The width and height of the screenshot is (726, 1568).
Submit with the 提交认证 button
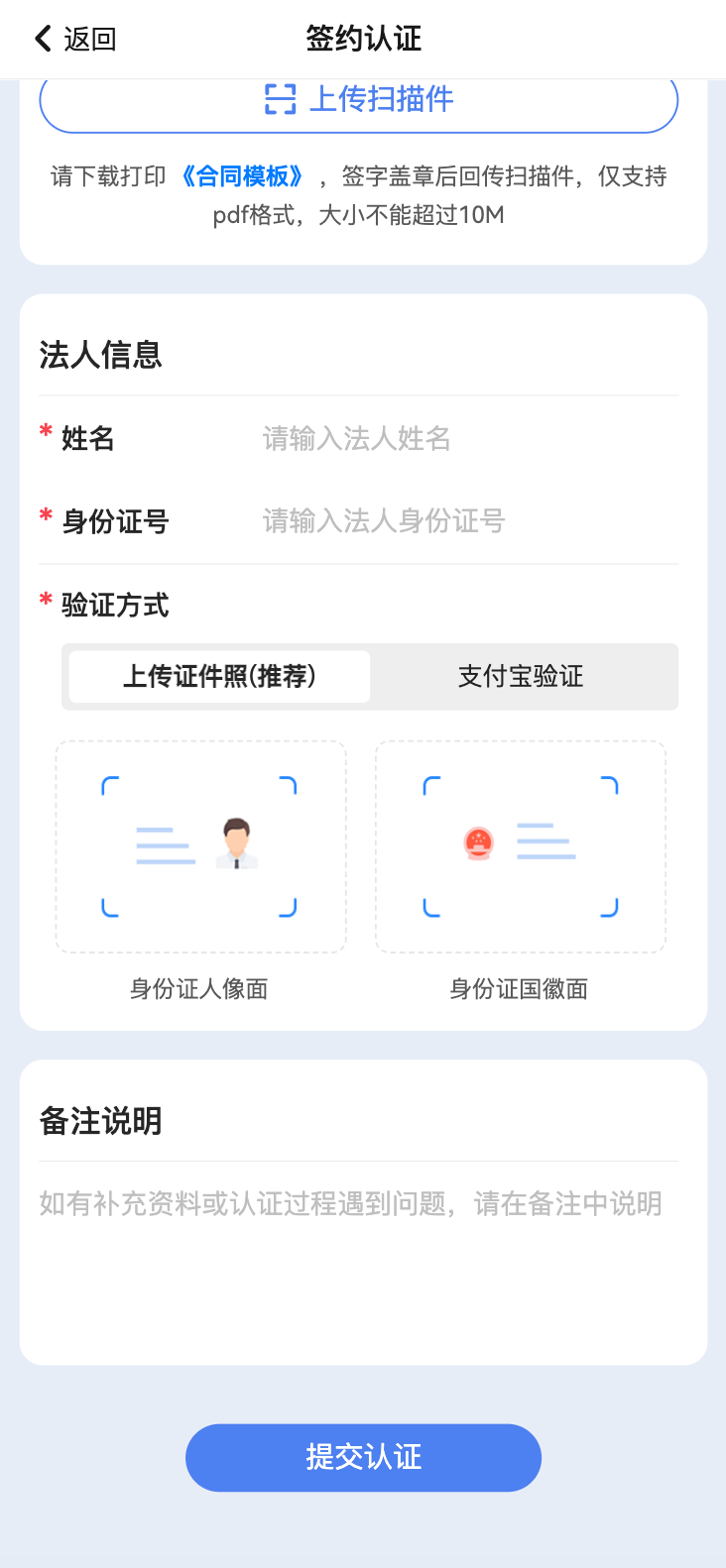coord(363,1457)
